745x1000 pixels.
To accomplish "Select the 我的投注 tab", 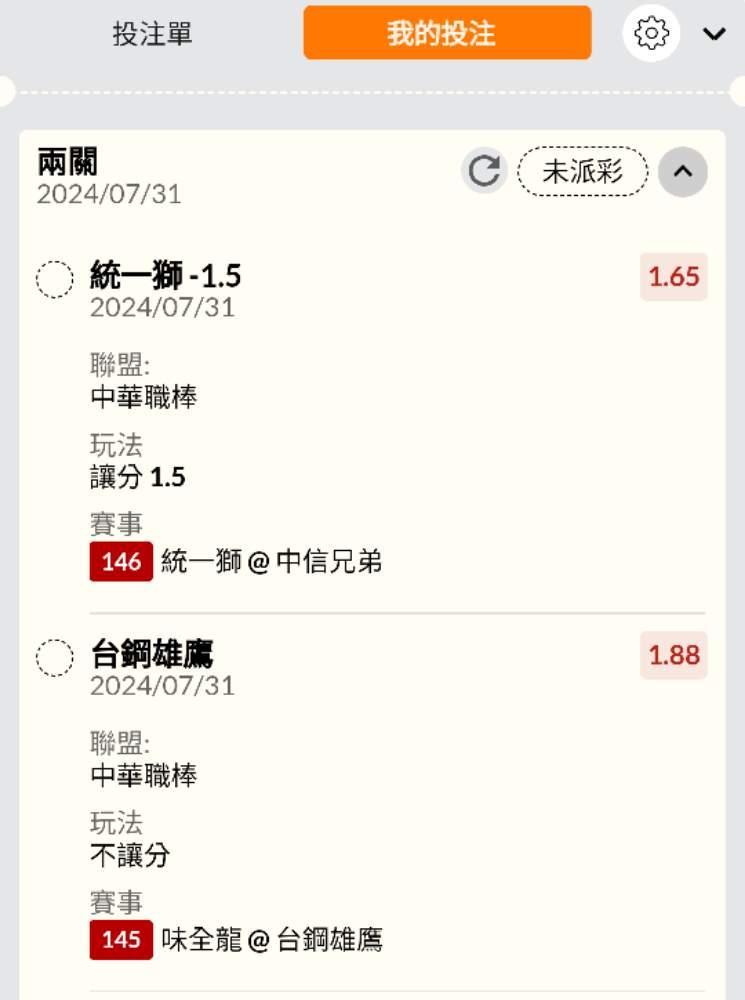I will click(x=447, y=33).
